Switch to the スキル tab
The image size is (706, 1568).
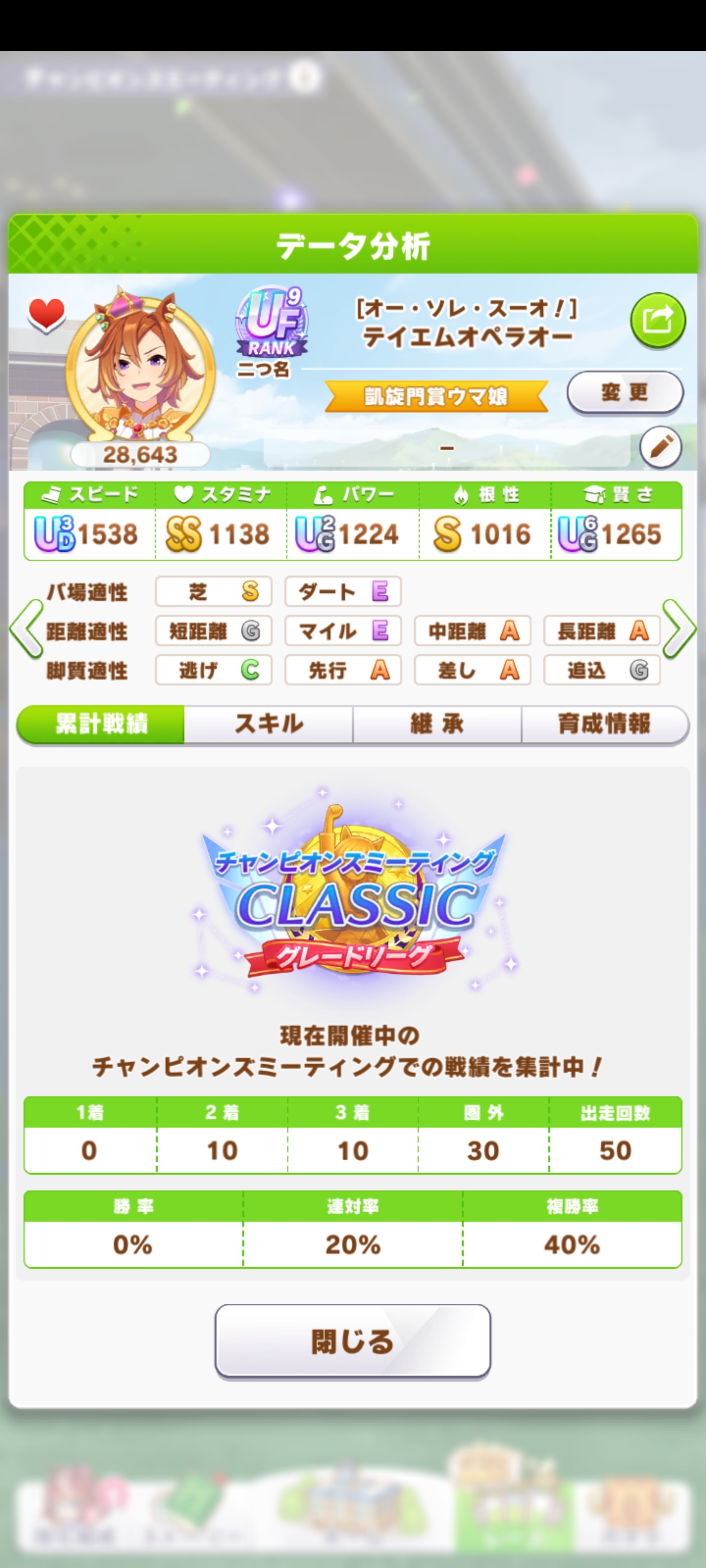[x=268, y=724]
